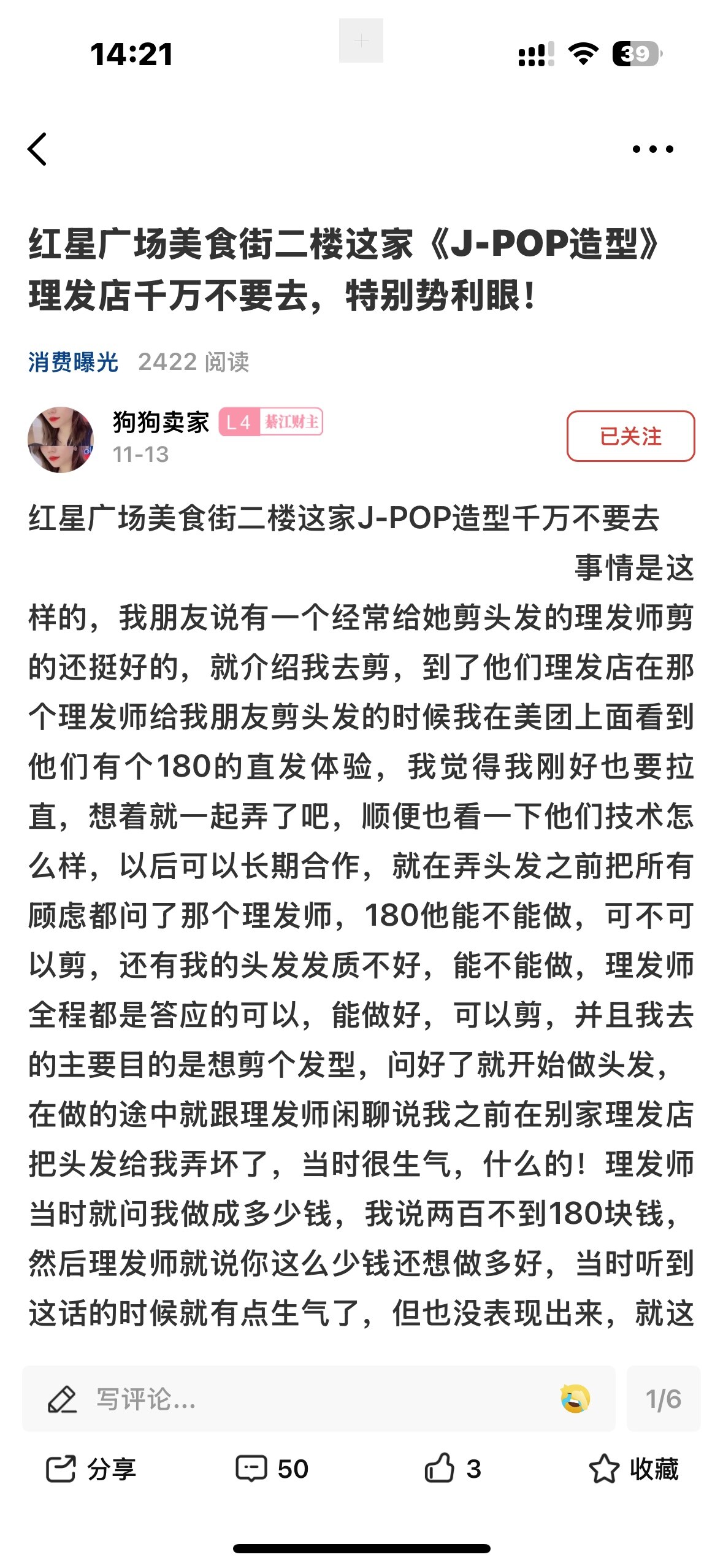This screenshot has height=1568, width=723.
Task: Go back using the top-left arrow
Action: click(38, 149)
